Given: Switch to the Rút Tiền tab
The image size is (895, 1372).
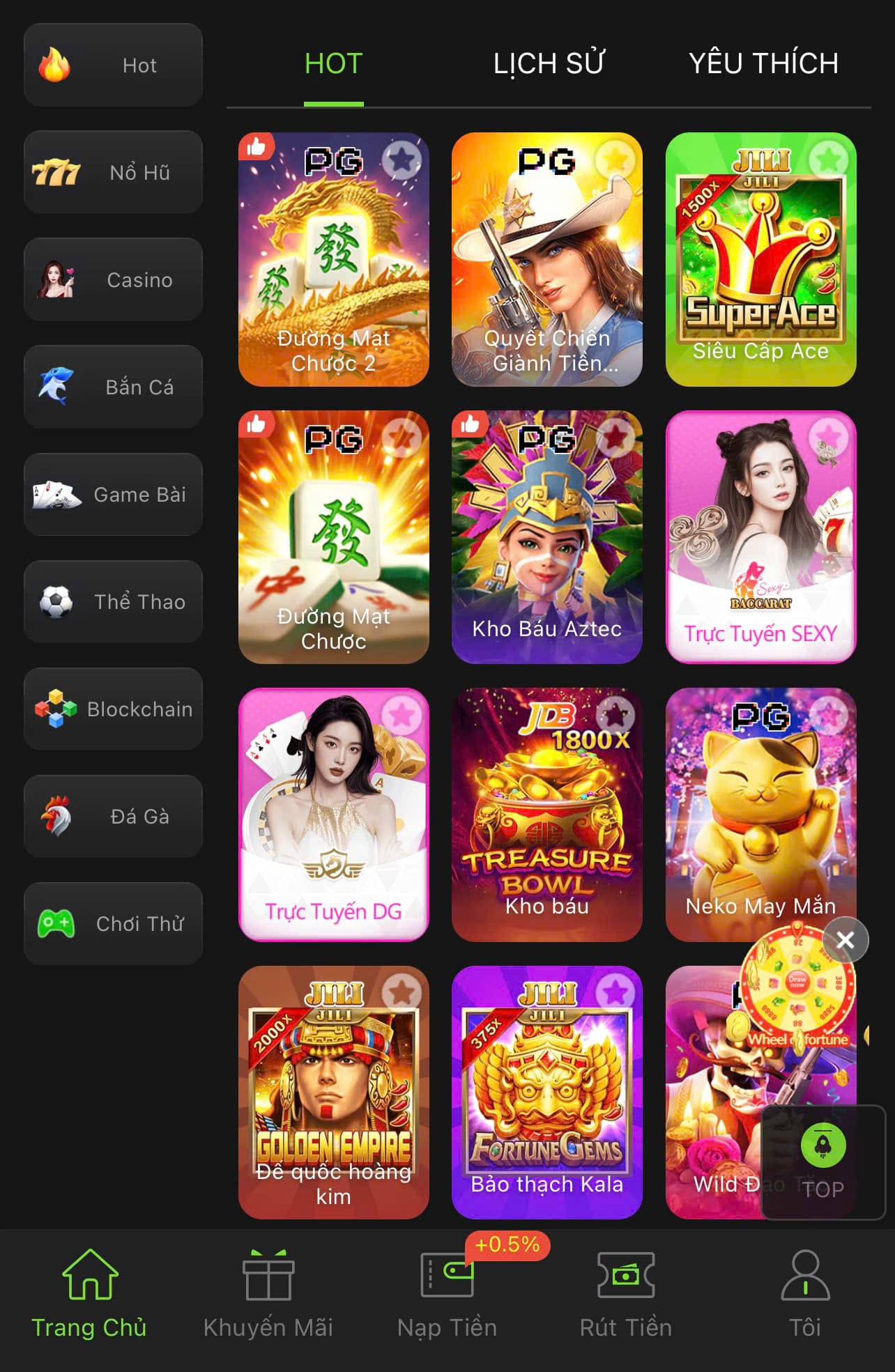Looking at the screenshot, I should pos(626,1295).
